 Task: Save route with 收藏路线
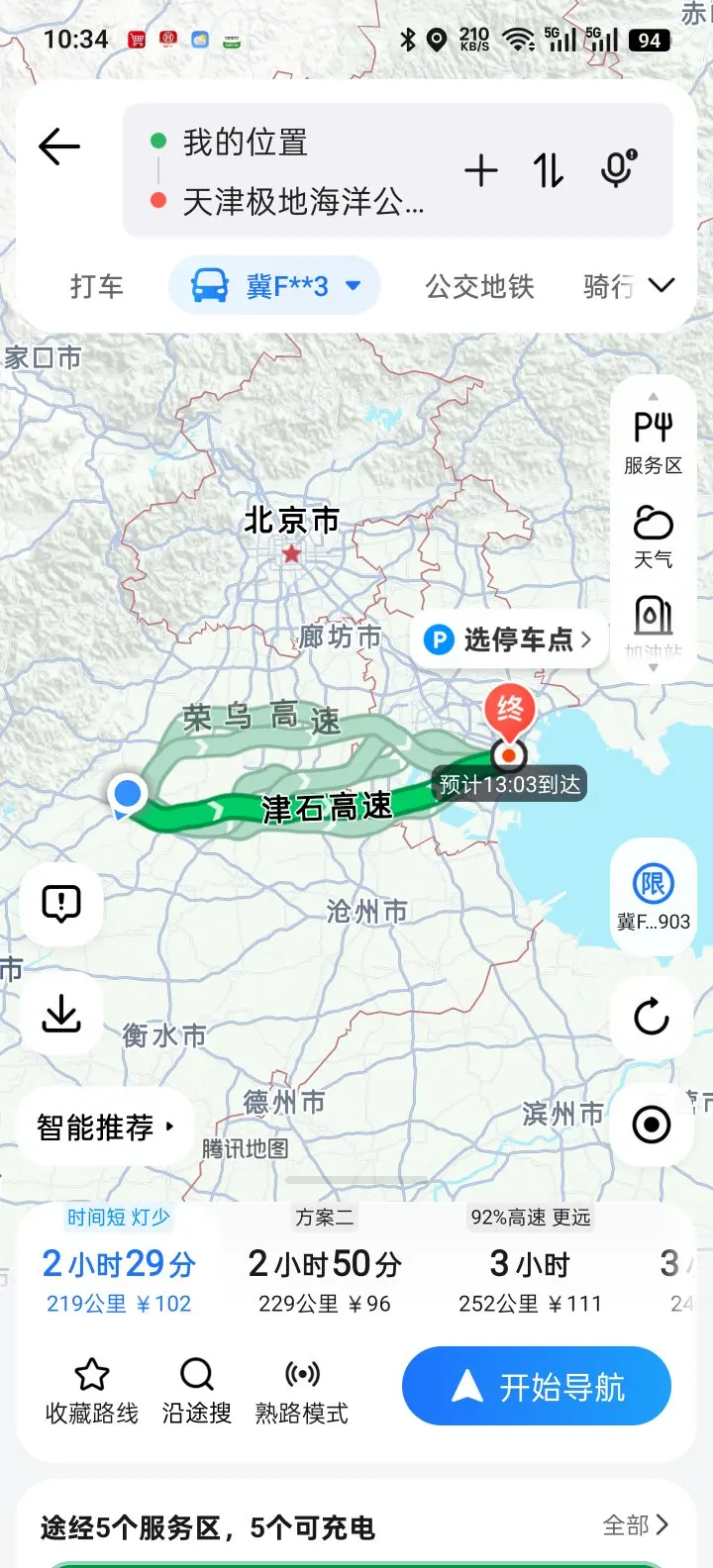(92, 1390)
